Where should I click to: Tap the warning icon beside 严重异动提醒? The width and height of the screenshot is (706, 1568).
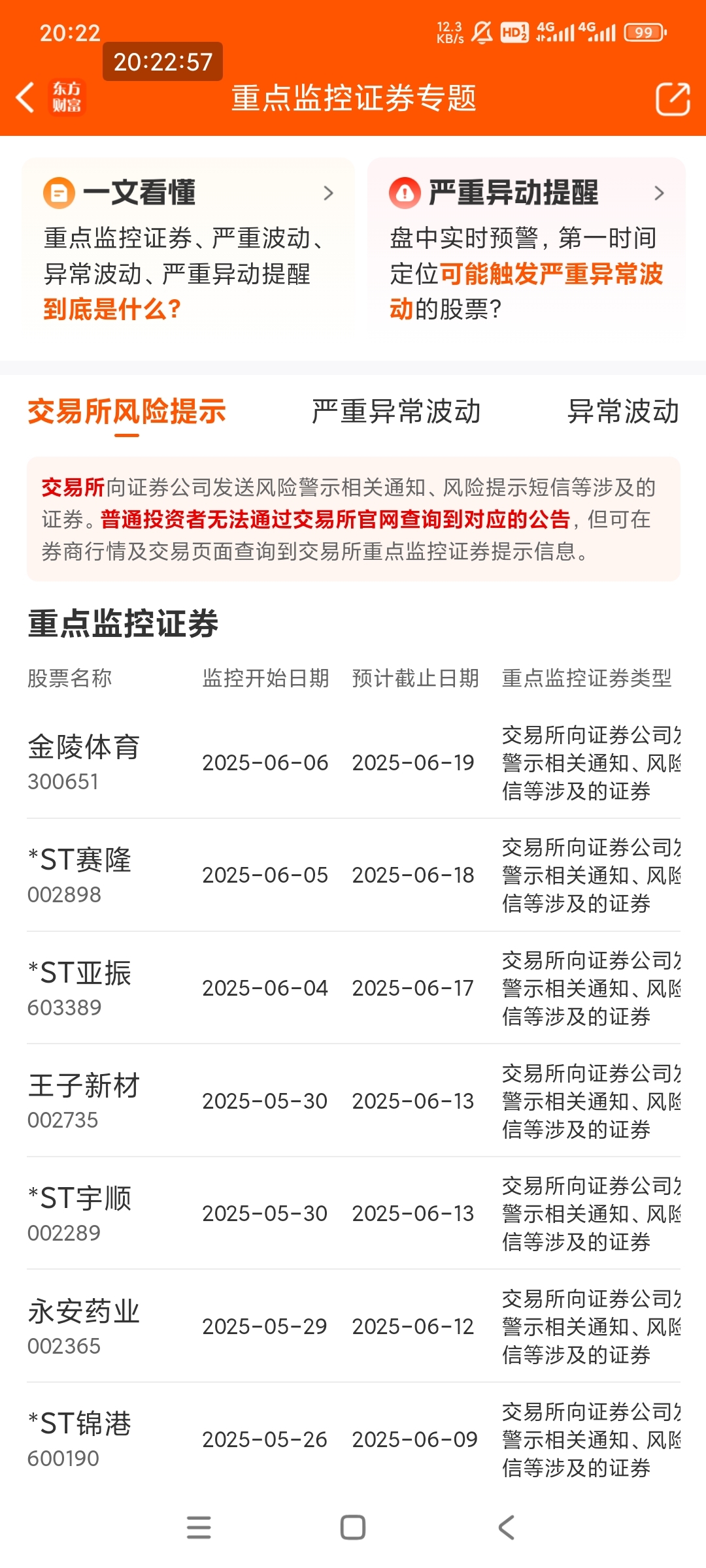[x=404, y=193]
